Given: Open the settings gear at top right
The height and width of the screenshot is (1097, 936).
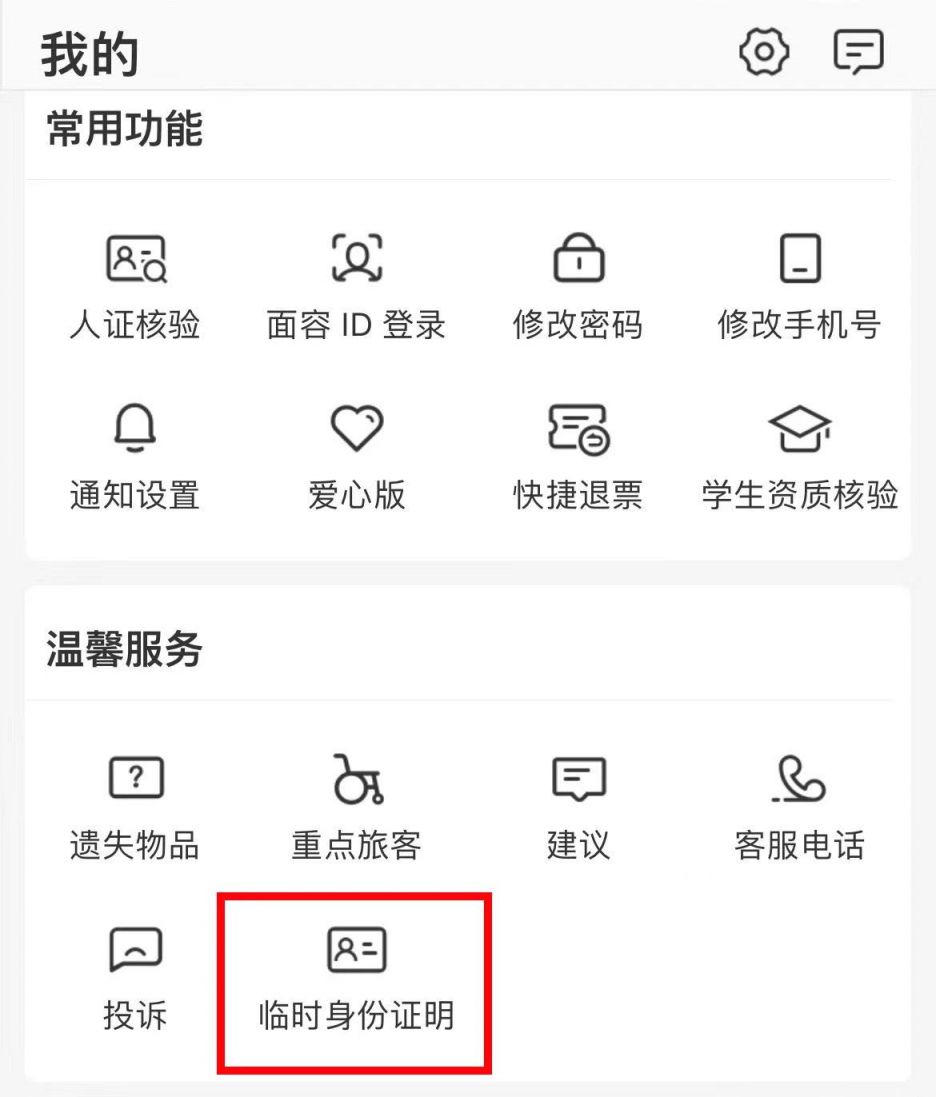Looking at the screenshot, I should tap(764, 52).
